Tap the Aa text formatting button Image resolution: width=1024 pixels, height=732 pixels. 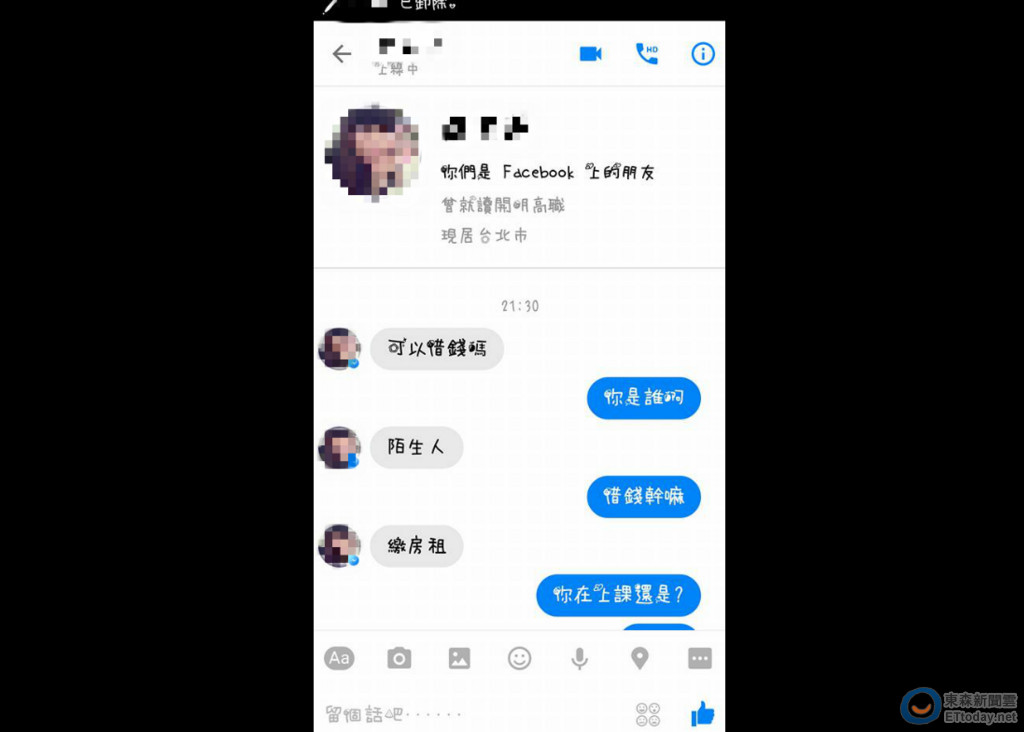pyautogui.click(x=339, y=658)
